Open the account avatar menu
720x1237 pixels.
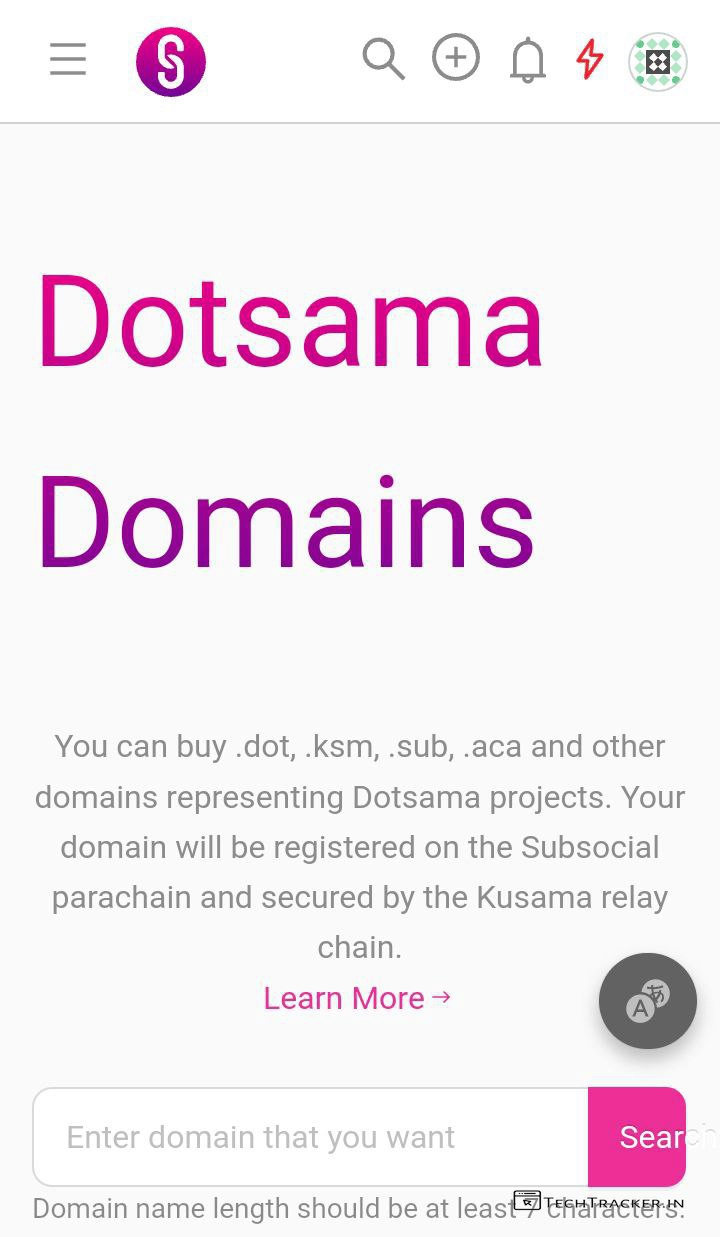coord(657,62)
